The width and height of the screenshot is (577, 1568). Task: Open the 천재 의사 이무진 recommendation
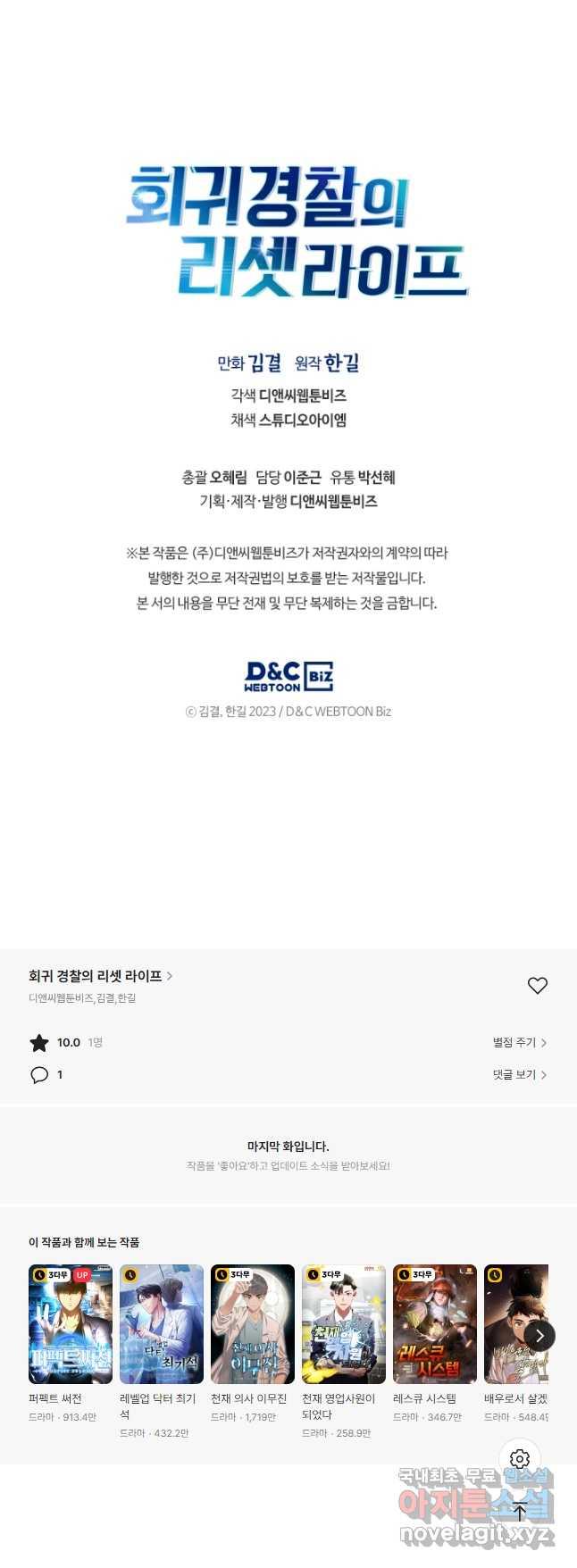click(x=253, y=1324)
